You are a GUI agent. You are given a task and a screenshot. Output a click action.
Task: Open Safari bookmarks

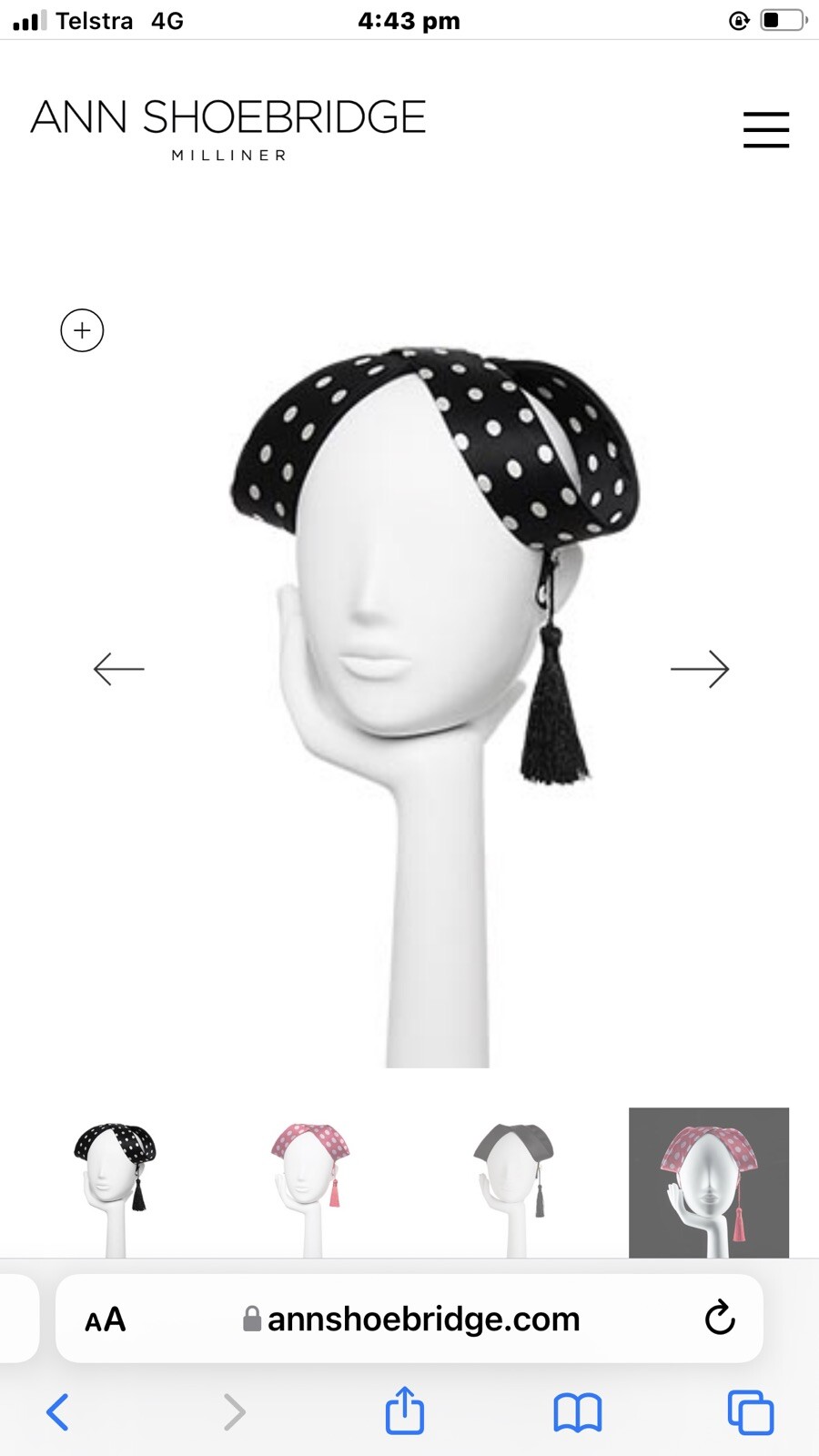577,1412
